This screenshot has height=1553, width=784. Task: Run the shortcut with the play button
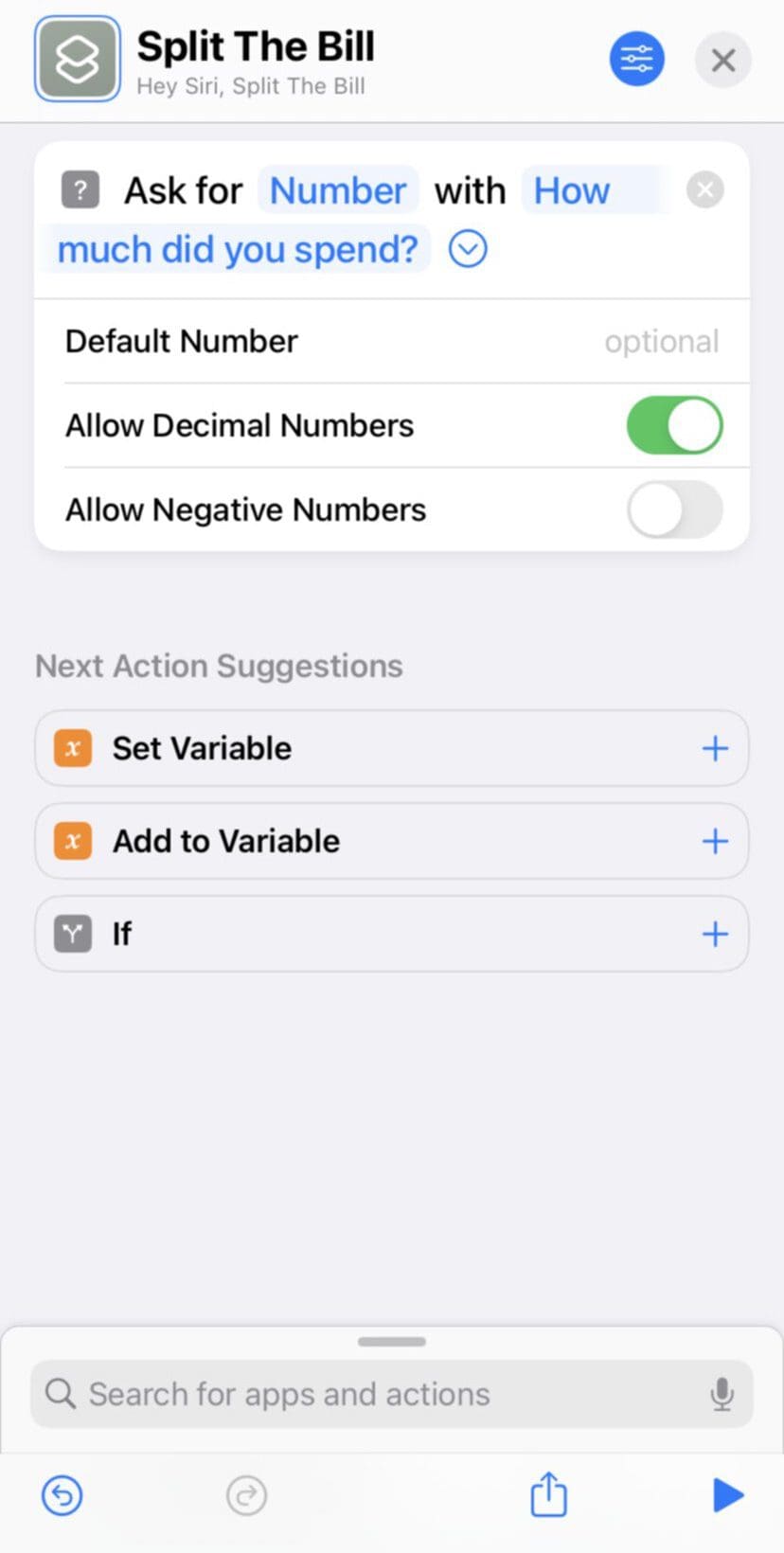point(727,1495)
